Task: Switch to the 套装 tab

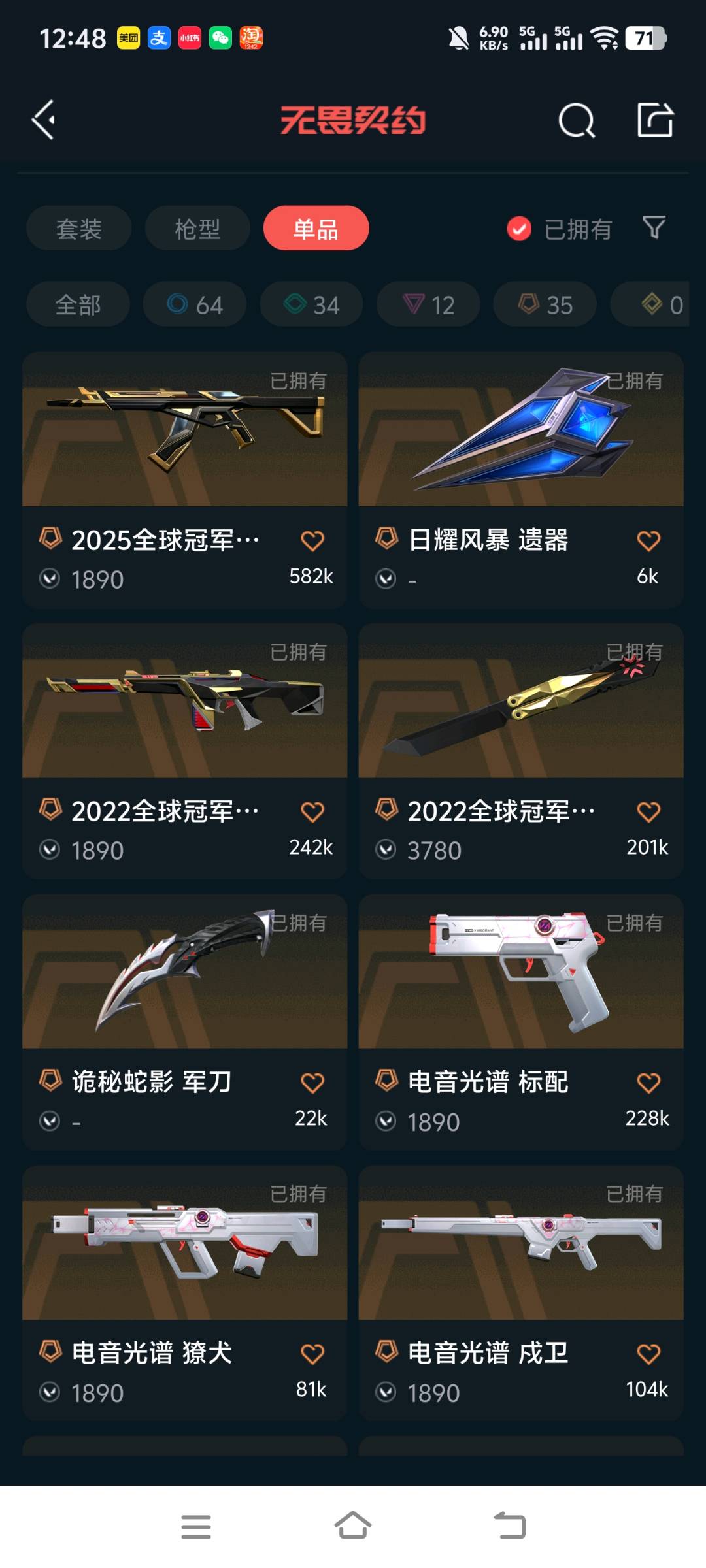Action: 79,229
